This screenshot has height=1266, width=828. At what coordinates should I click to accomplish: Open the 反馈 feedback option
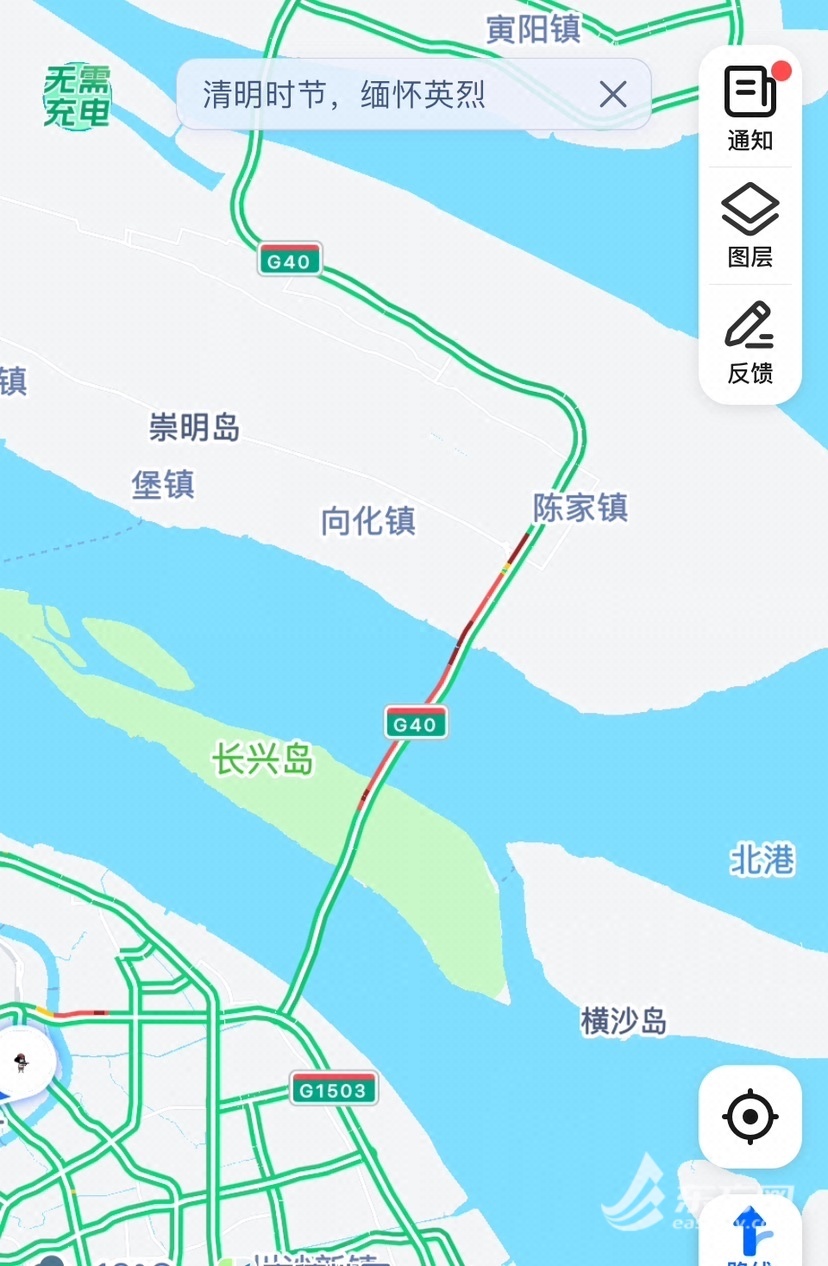[750, 343]
